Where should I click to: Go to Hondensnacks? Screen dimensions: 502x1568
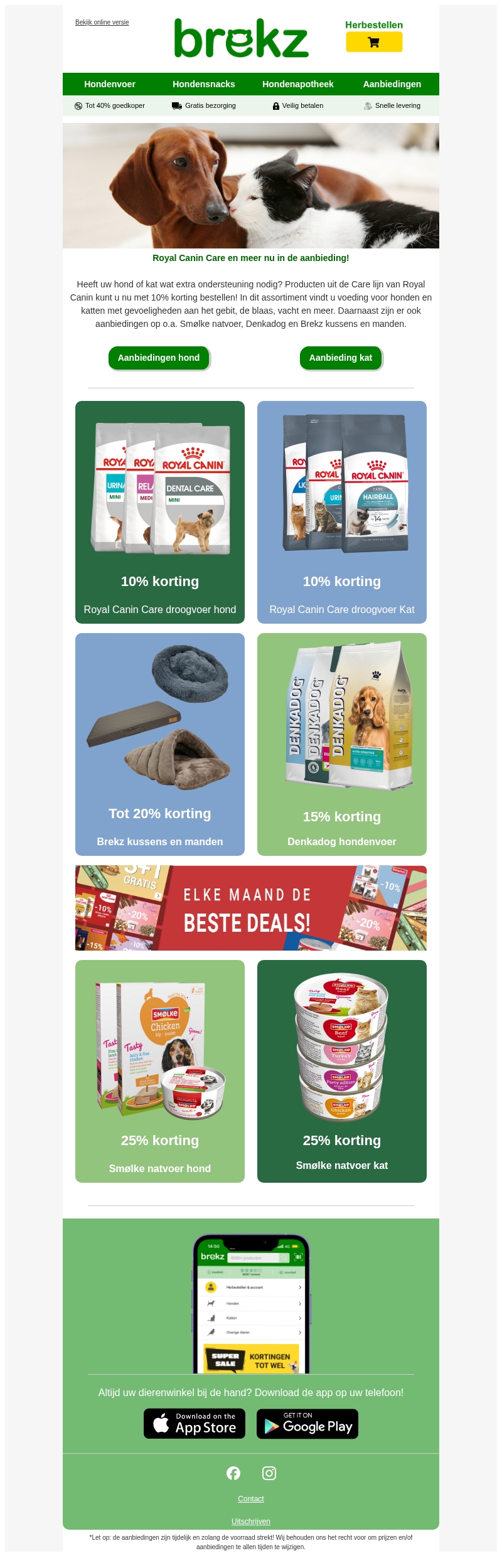(204, 84)
